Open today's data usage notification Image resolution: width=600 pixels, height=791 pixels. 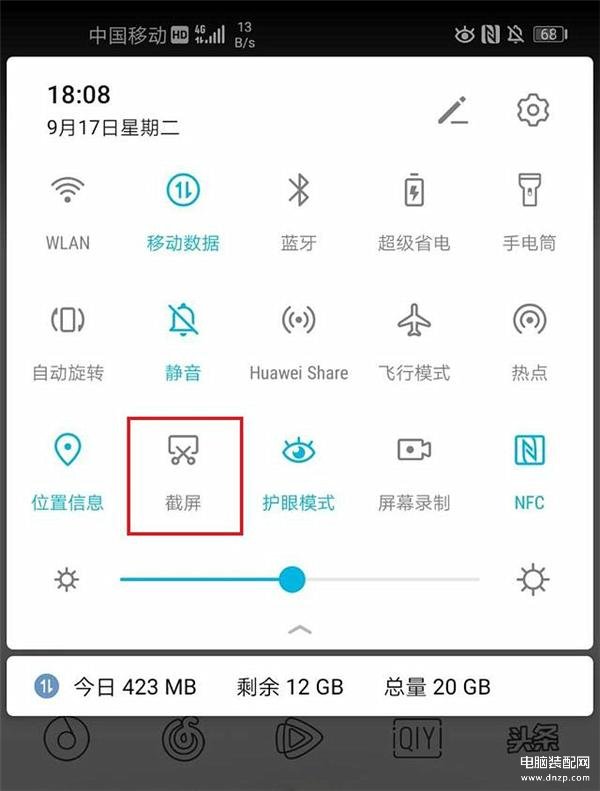tap(300, 687)
